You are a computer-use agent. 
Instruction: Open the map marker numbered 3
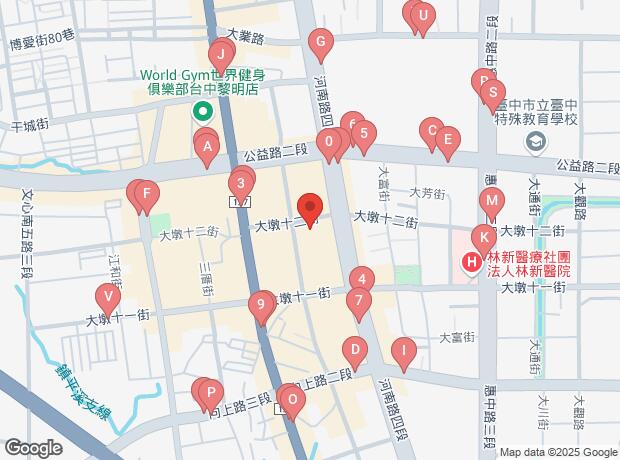(240, 183)
